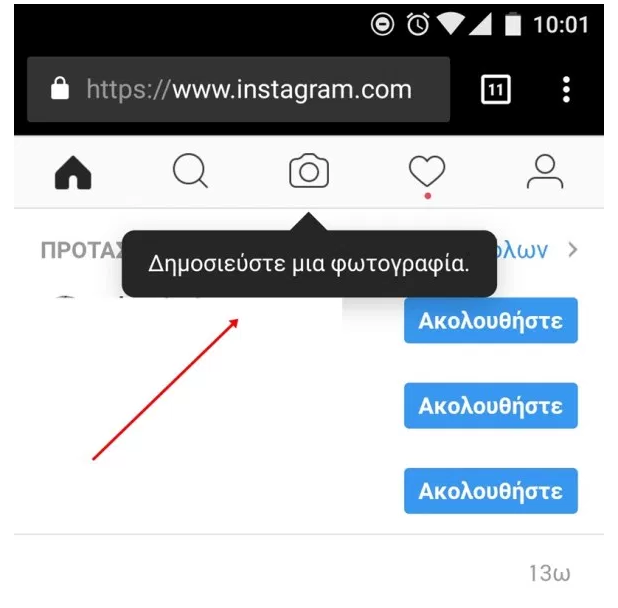Tap the third Ακολουθήστε follow button
This screenshot has width=618, height=608.
point(490,491)
